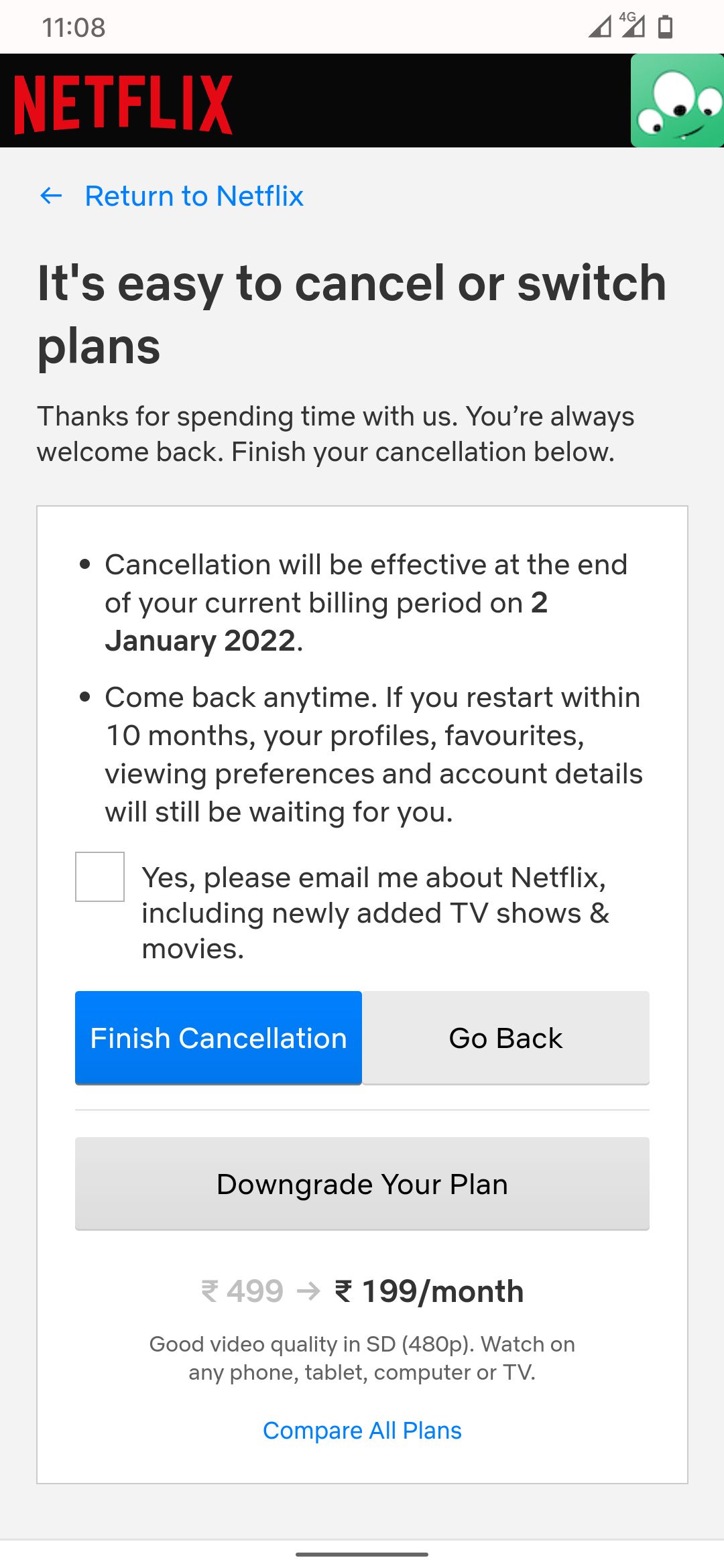The height and width of the screenshot is (1568, 724).
Task: Tap the Return to Netflix link
Action: tap(193, 196)
